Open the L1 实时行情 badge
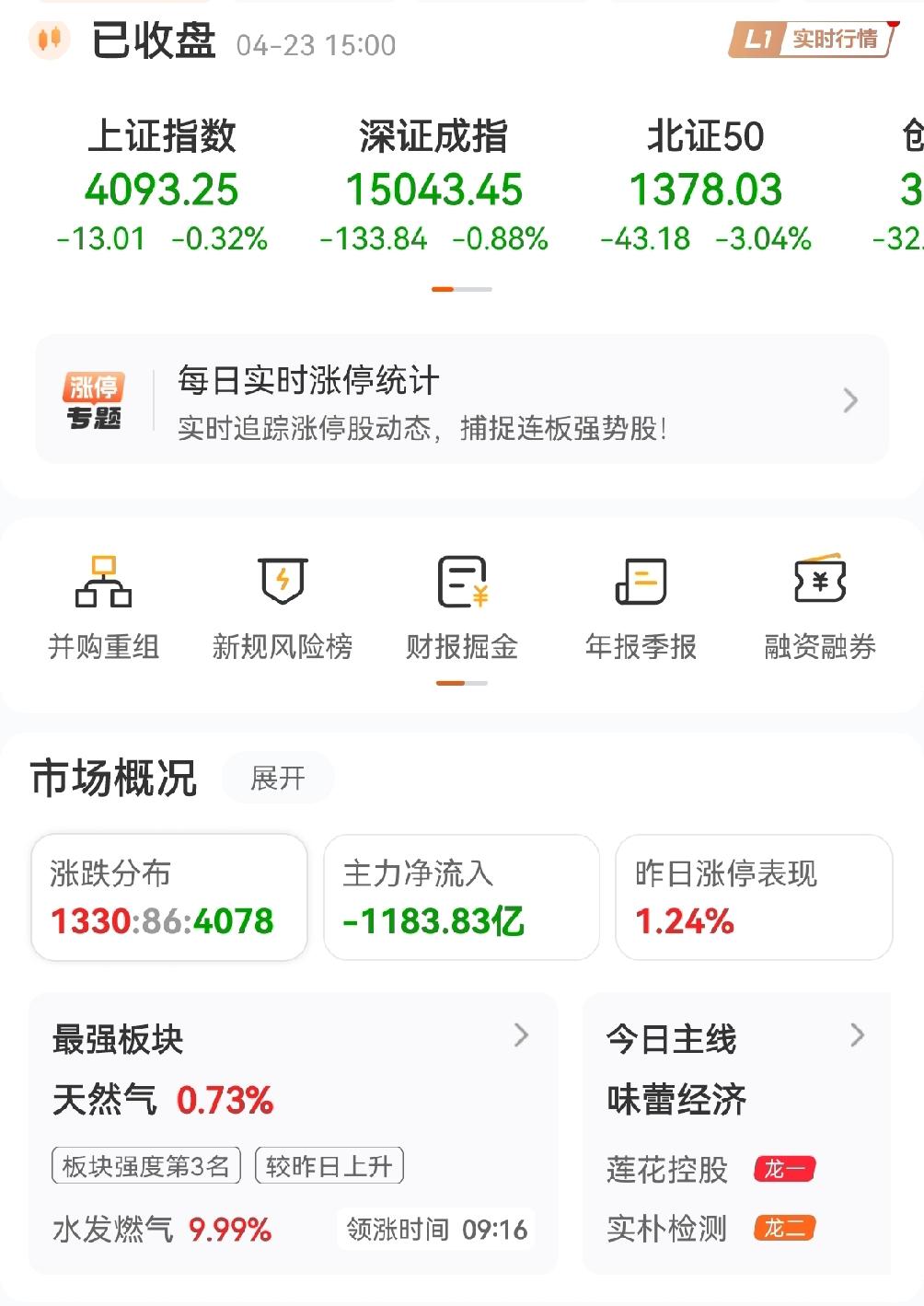 point(809,40)
